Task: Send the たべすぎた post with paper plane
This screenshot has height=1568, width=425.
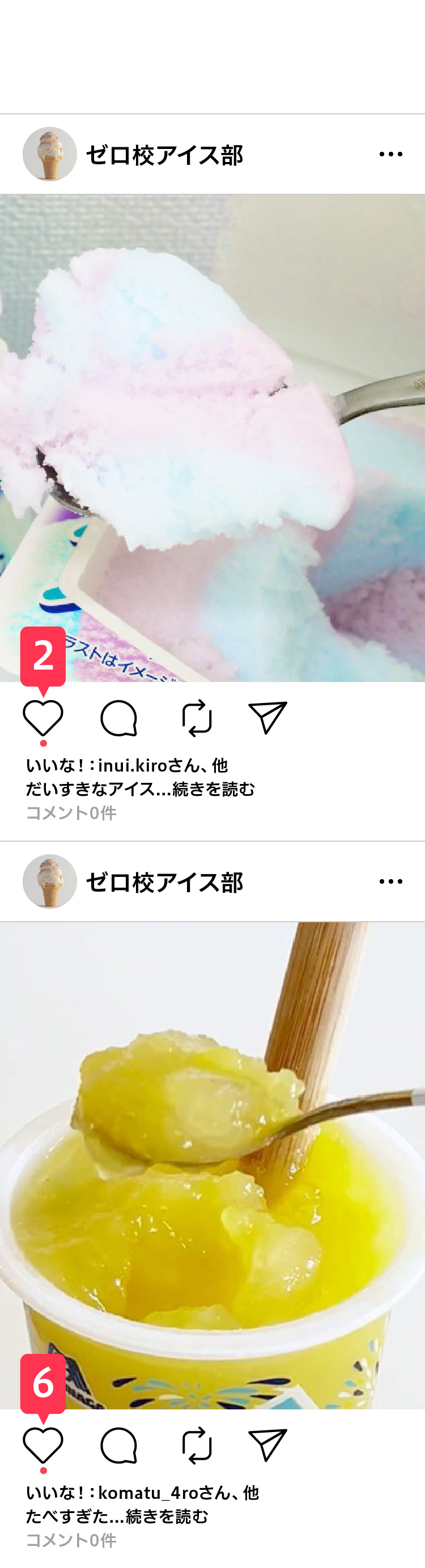Action: click(267, 1445)
